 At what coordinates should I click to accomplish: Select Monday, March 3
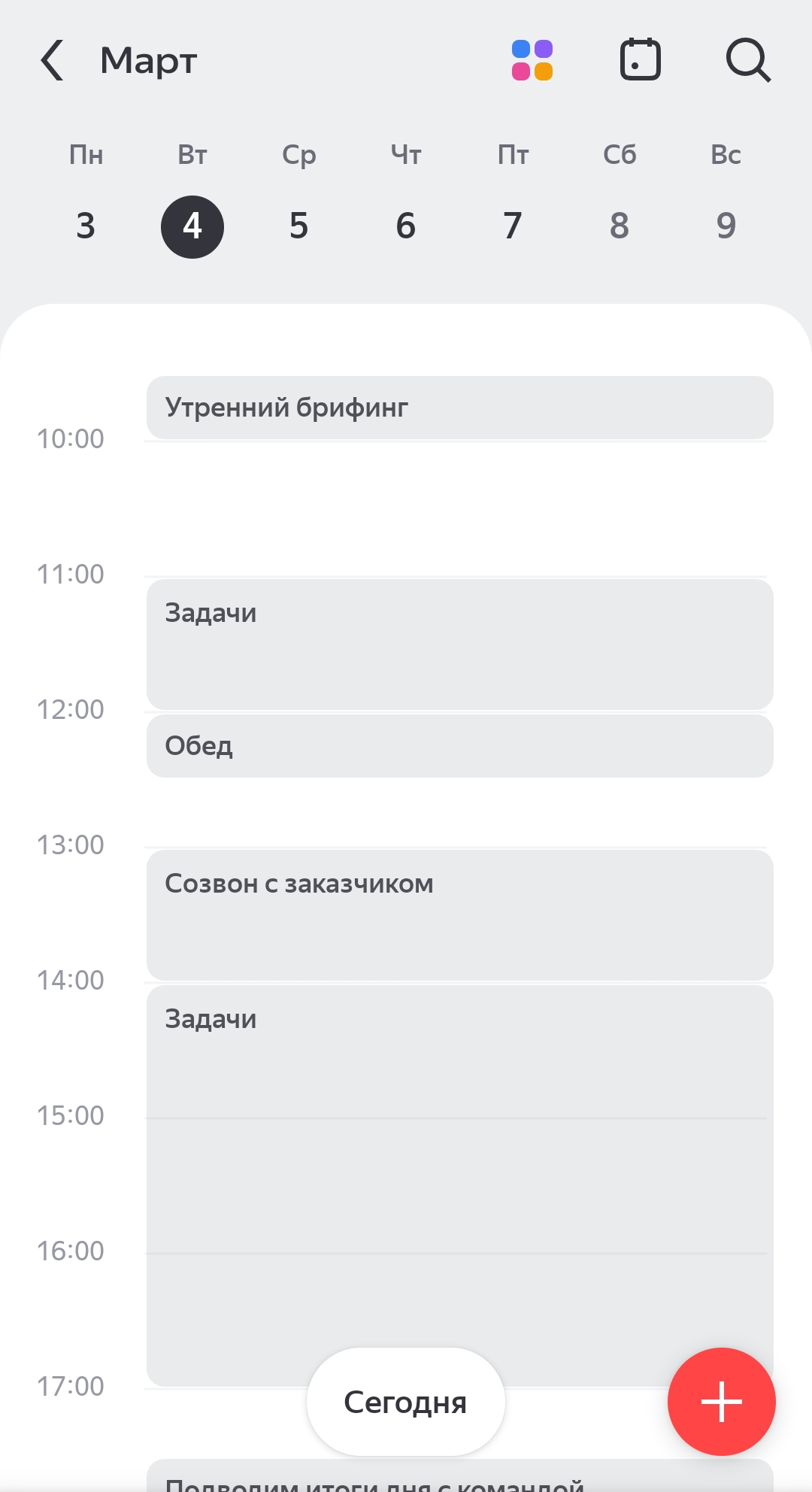86,226
